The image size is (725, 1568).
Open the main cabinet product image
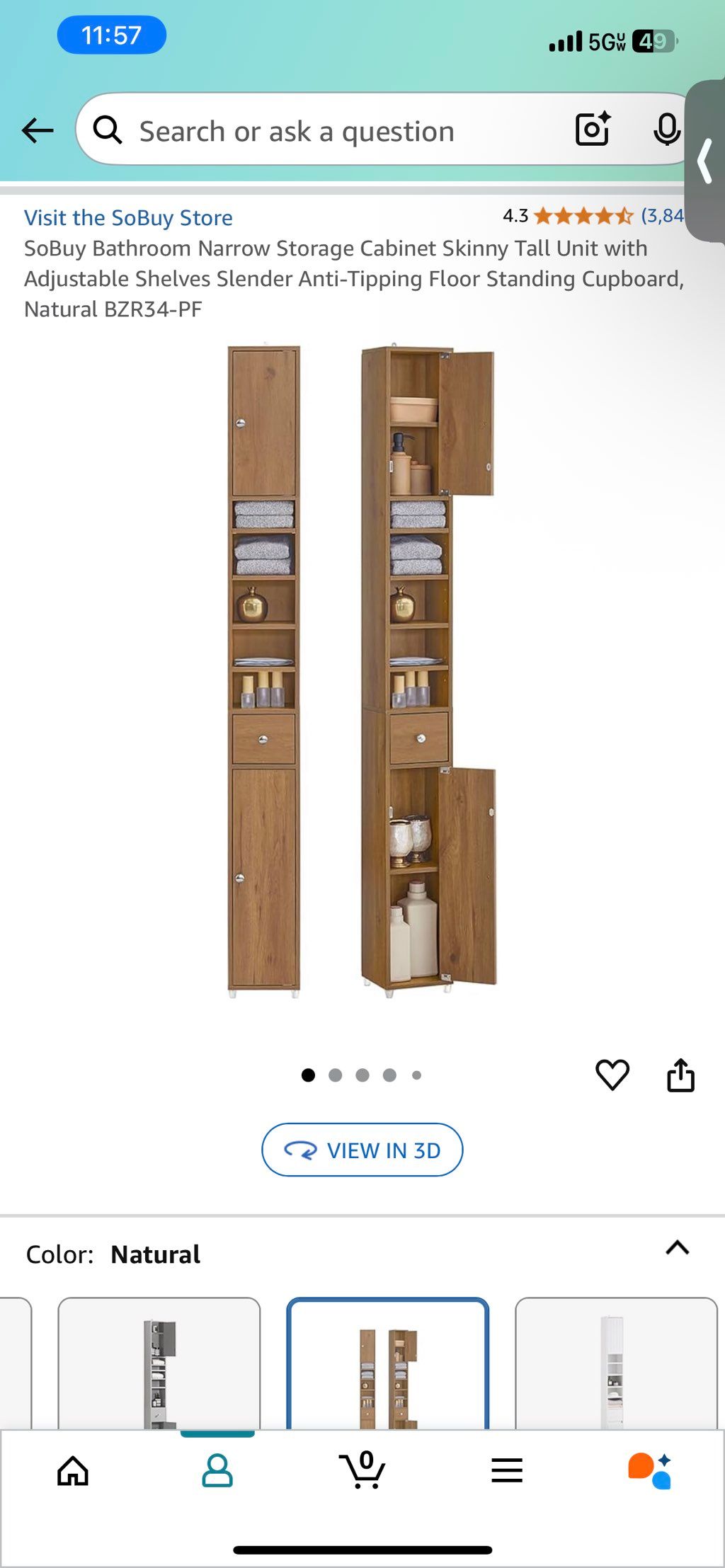coord(362,670)
